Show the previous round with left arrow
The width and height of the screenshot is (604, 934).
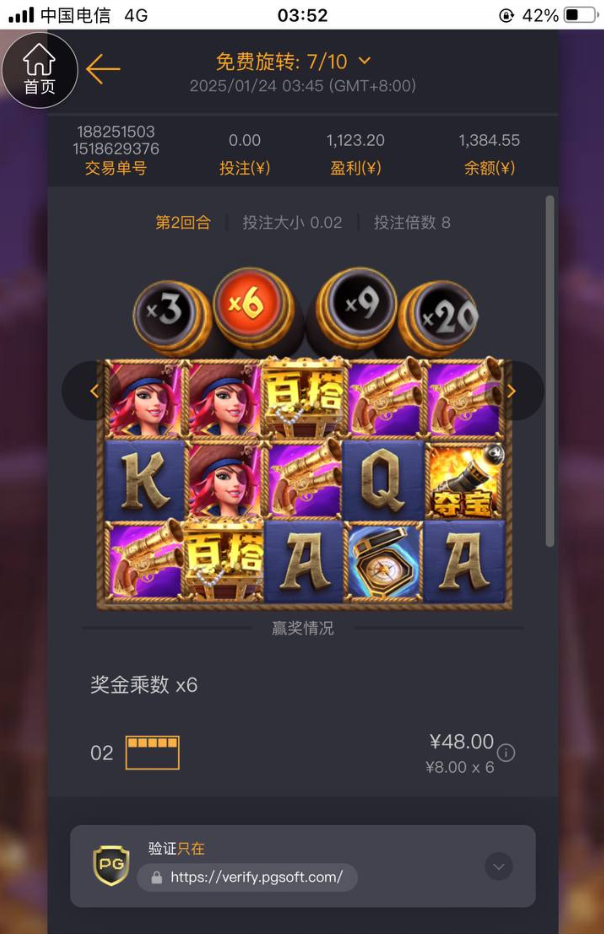(94, 391)
